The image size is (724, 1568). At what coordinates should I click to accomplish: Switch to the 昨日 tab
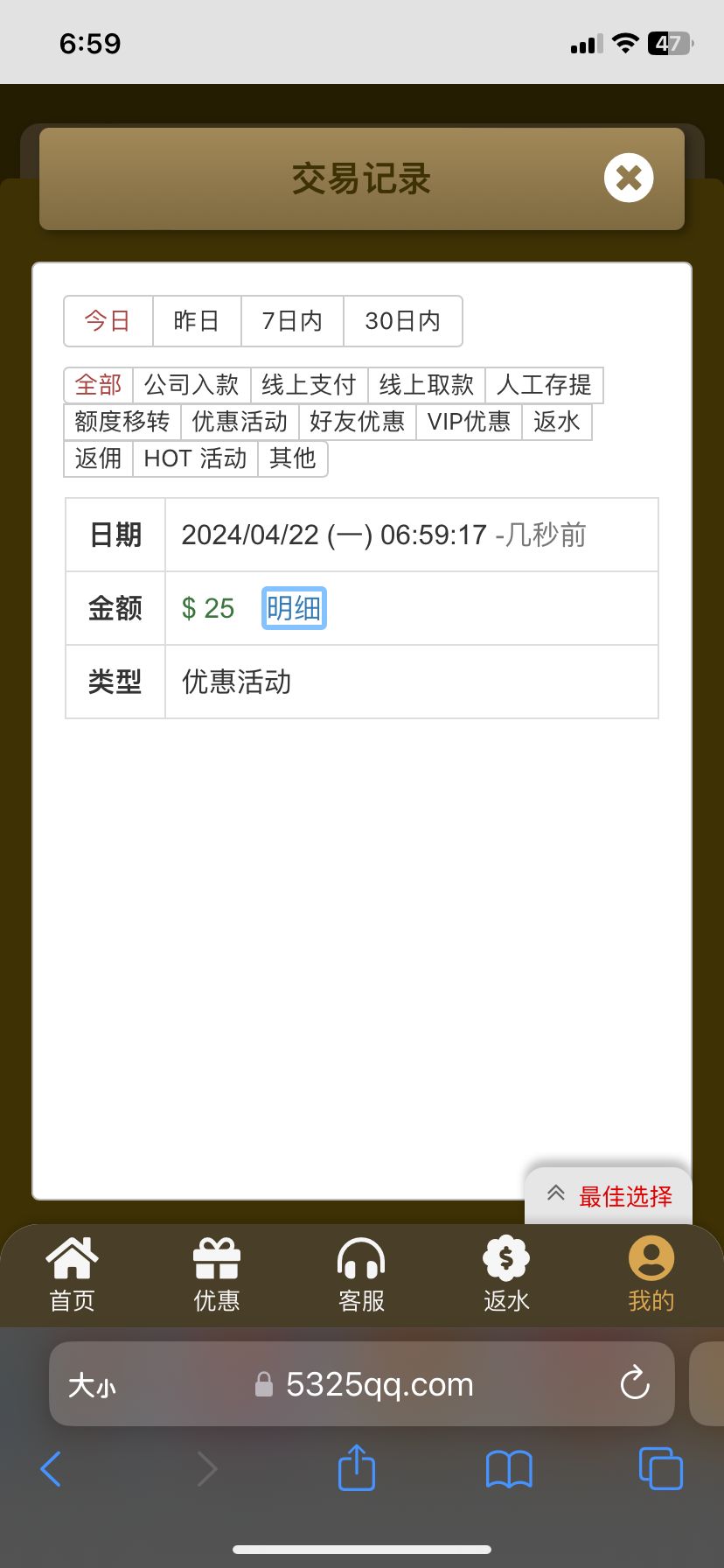pyautogui.click(x=196, y=321)
